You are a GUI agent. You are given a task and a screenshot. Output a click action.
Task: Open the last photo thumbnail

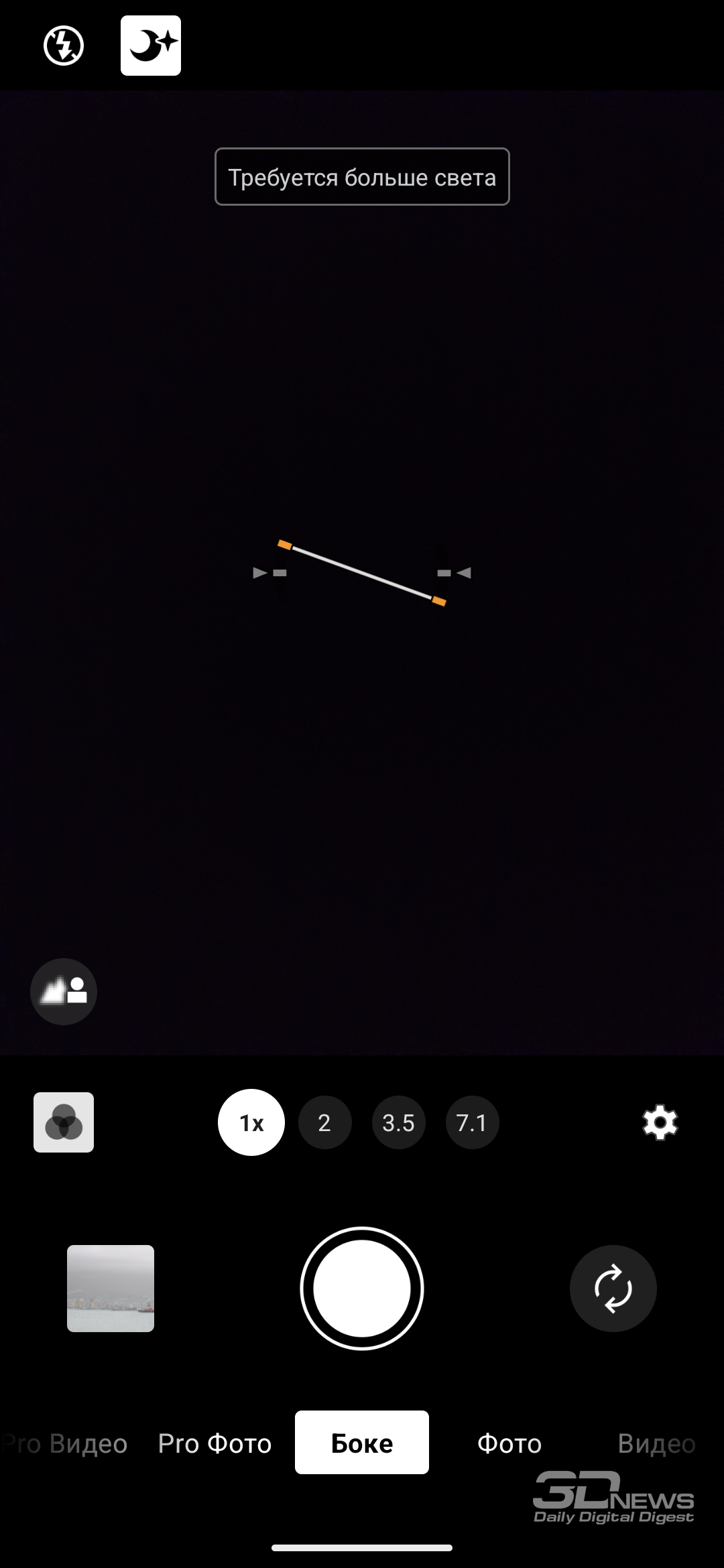pyautogui.click(x=111, y=1289)
